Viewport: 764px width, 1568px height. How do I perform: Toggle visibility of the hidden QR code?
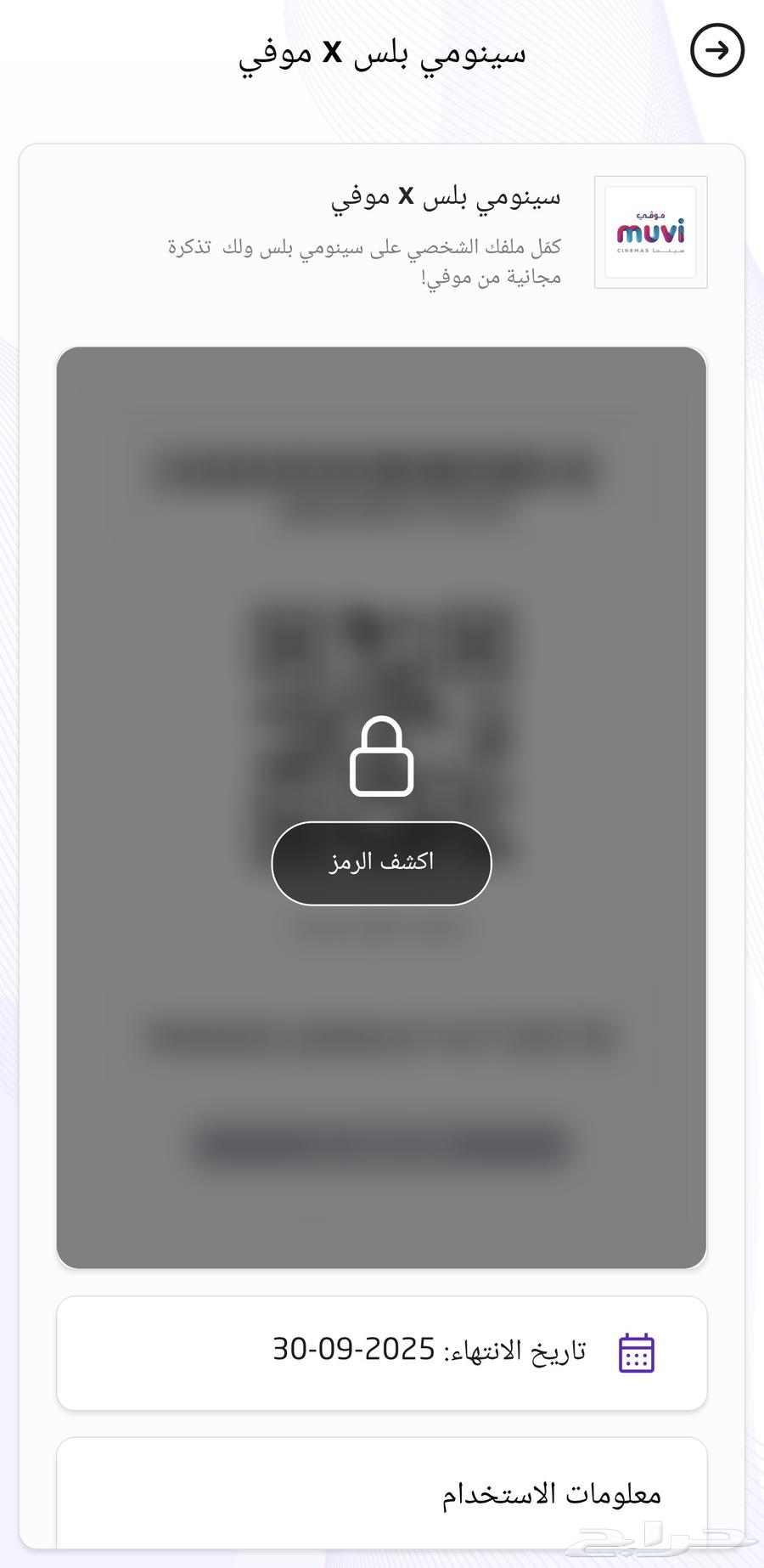pos(380,862)
